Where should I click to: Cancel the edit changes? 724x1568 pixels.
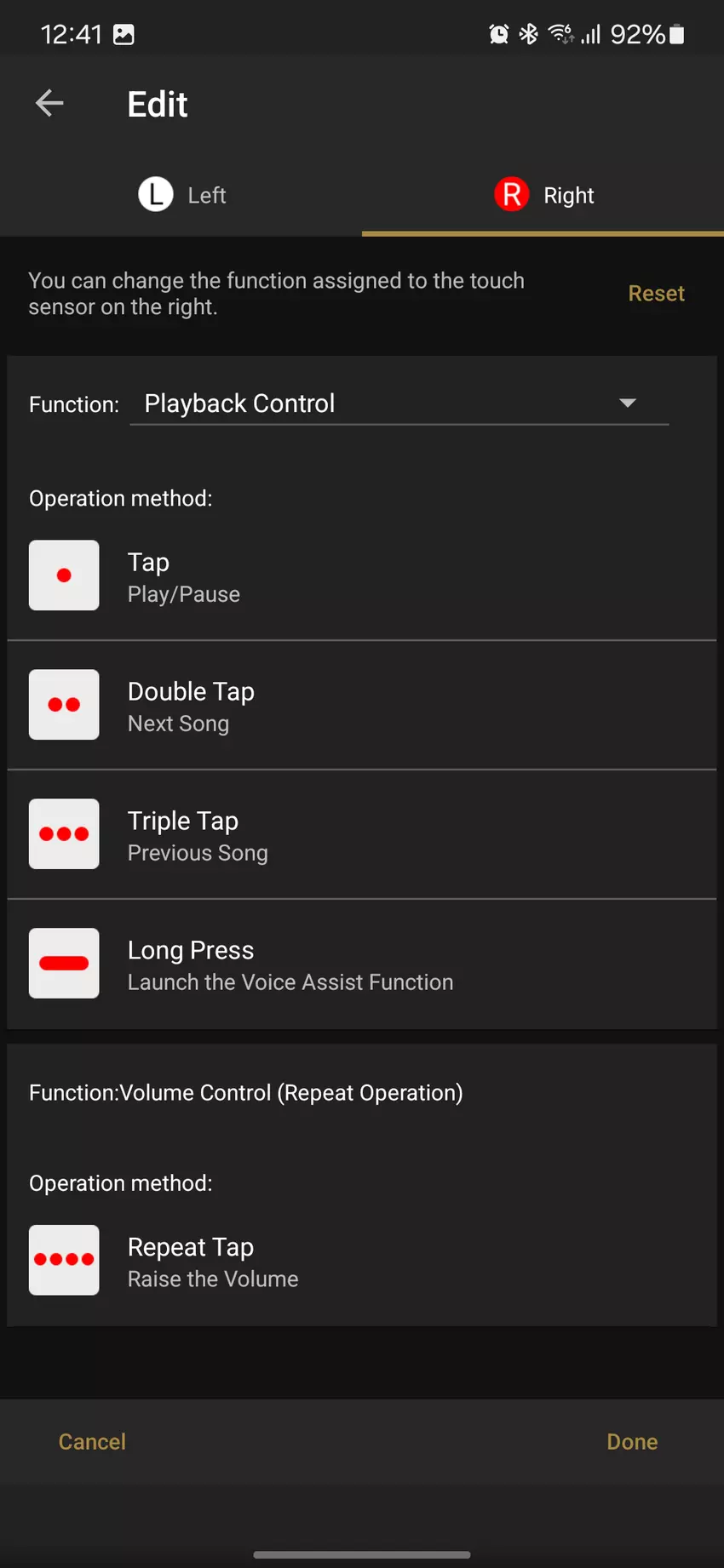[x=92, y=1441]
